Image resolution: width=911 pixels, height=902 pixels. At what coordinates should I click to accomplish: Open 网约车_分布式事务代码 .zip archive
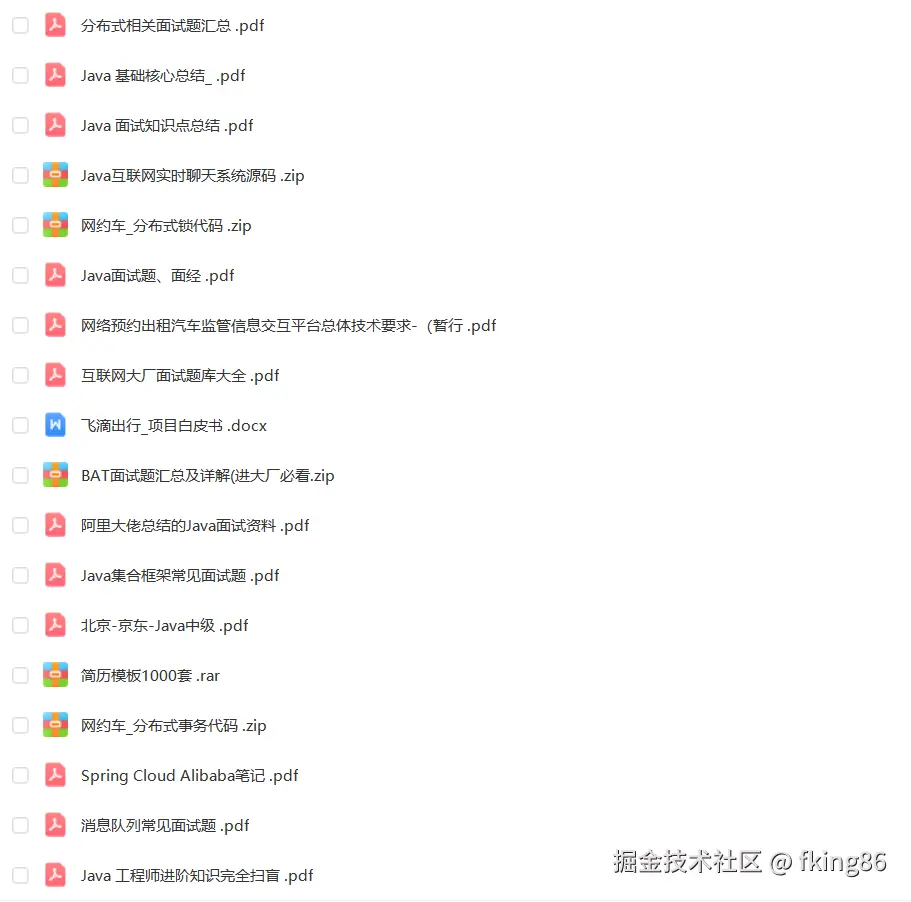tap(174, 726)
